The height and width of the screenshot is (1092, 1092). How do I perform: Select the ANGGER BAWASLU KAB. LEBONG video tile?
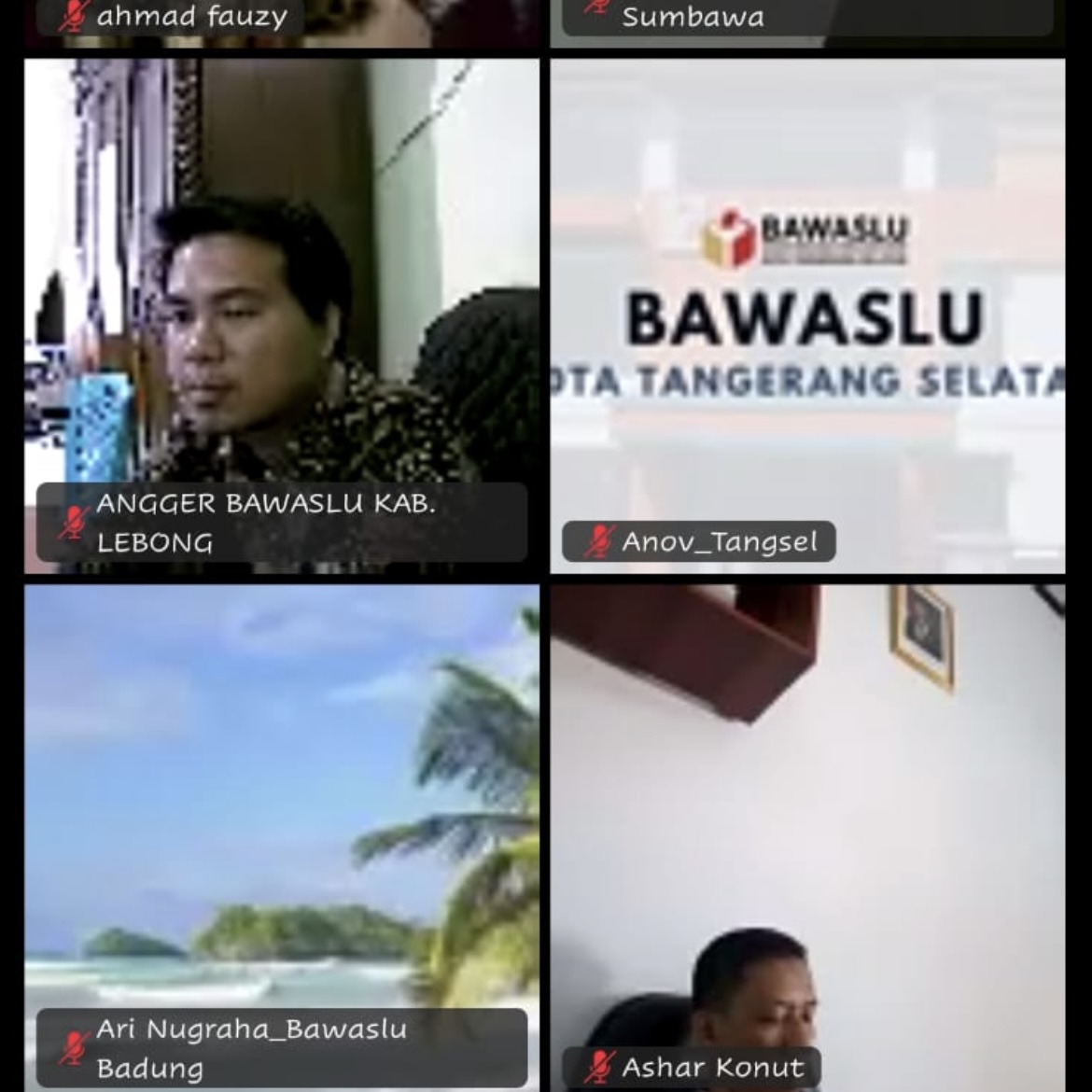[281, 315]
